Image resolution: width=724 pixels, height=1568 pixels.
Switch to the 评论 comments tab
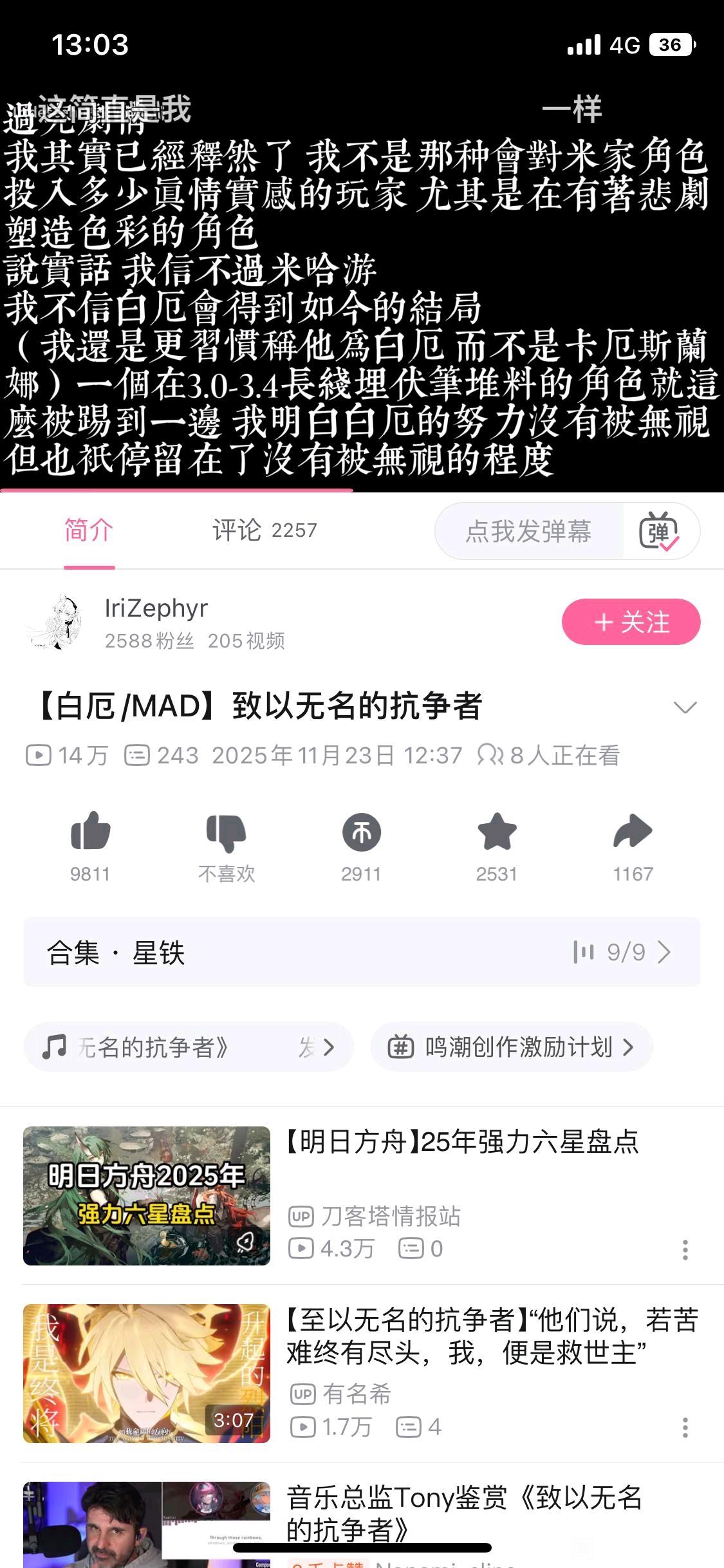click(265, 530)
